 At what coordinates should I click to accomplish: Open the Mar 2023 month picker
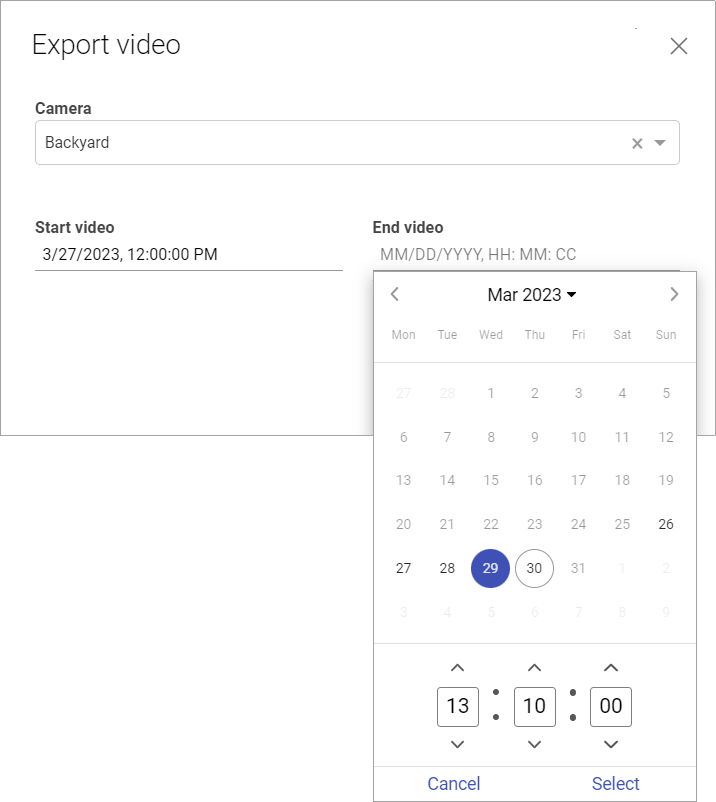(x=531, y=295)
